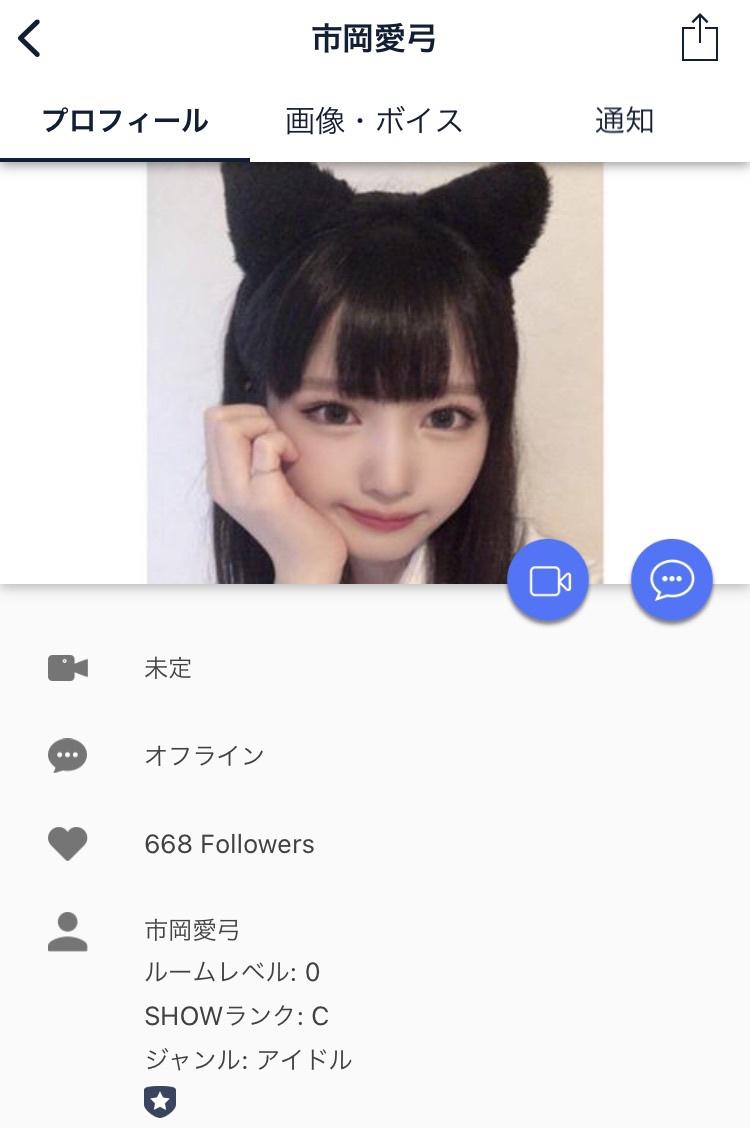The height and width of the screenshot is (1128, 750).
Task: Go back using the top-left arrow
Action: point(30,38)
